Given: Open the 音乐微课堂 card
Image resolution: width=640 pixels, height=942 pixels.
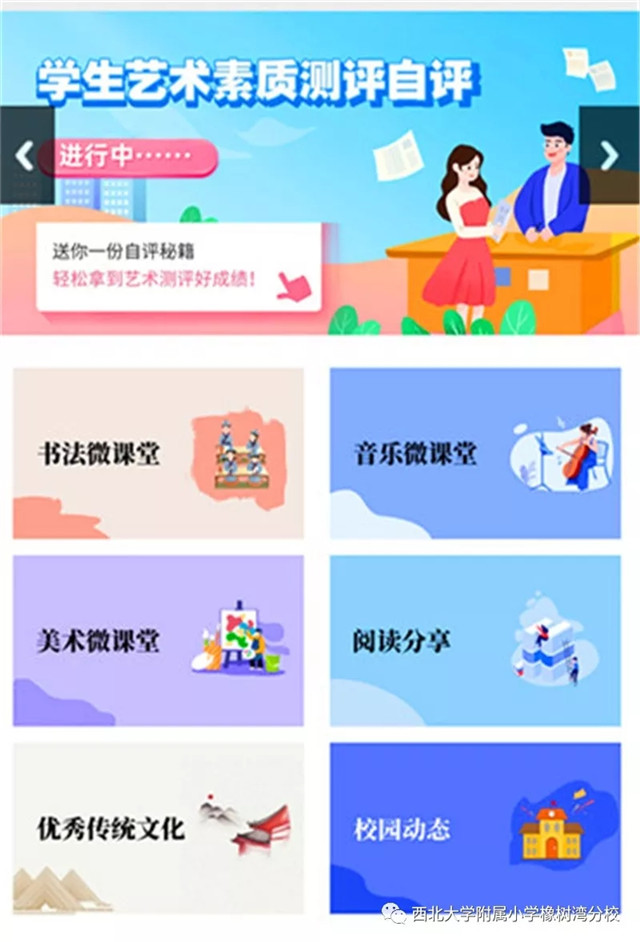Looking at the screenshot, I should pyautogui.click(x=475, y=453).
